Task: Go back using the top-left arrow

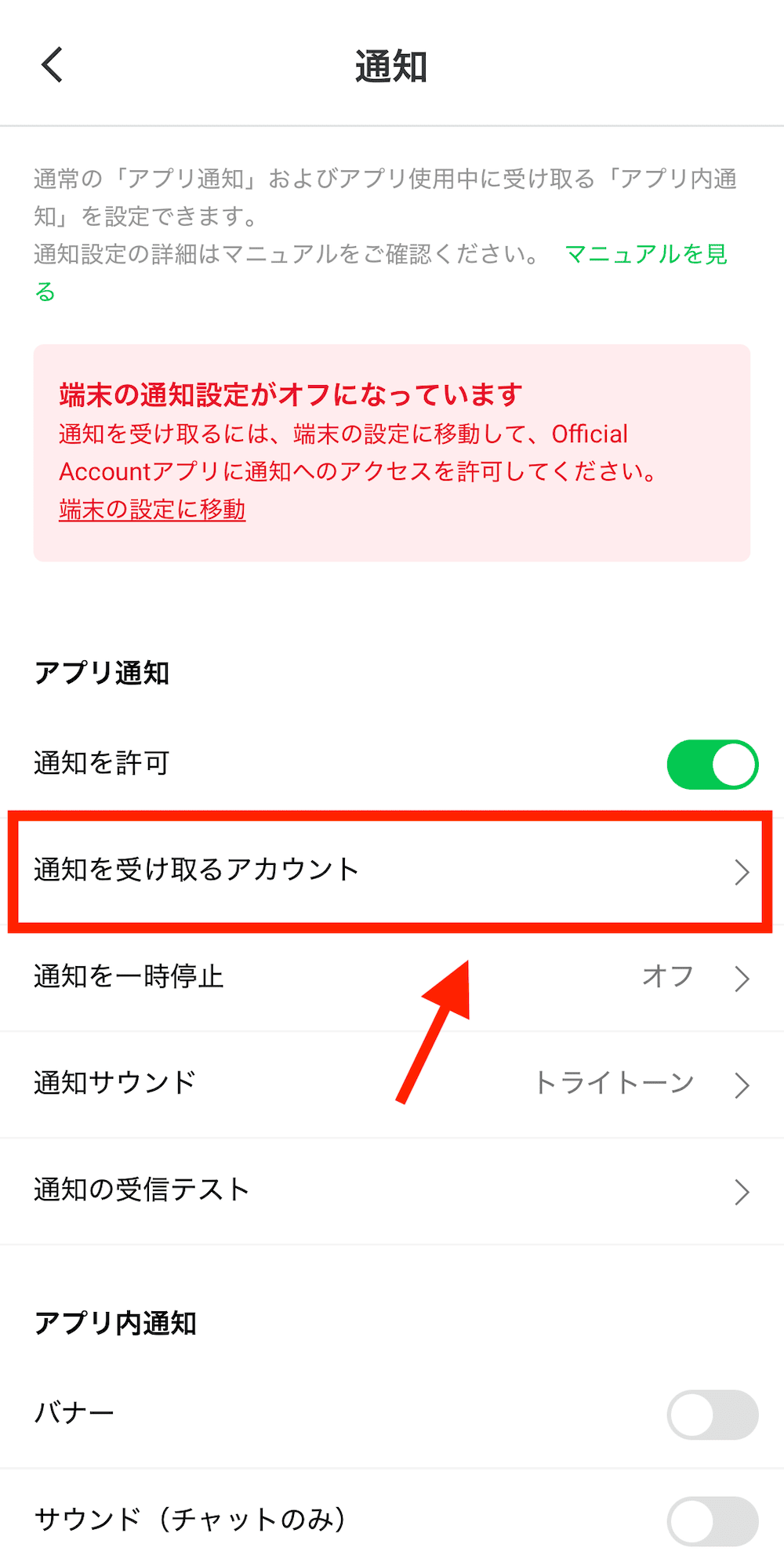Action: (52, 65)
